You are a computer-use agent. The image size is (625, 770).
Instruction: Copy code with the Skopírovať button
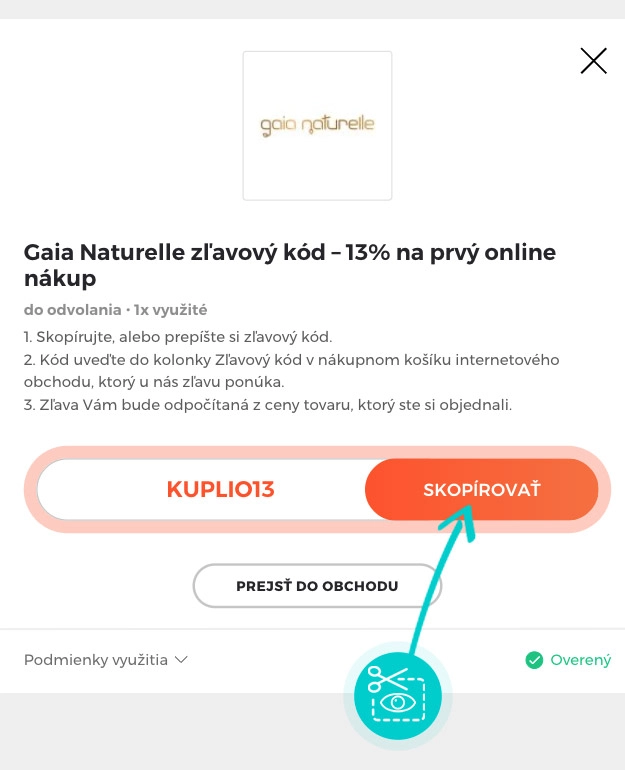(x=481, y=490)
